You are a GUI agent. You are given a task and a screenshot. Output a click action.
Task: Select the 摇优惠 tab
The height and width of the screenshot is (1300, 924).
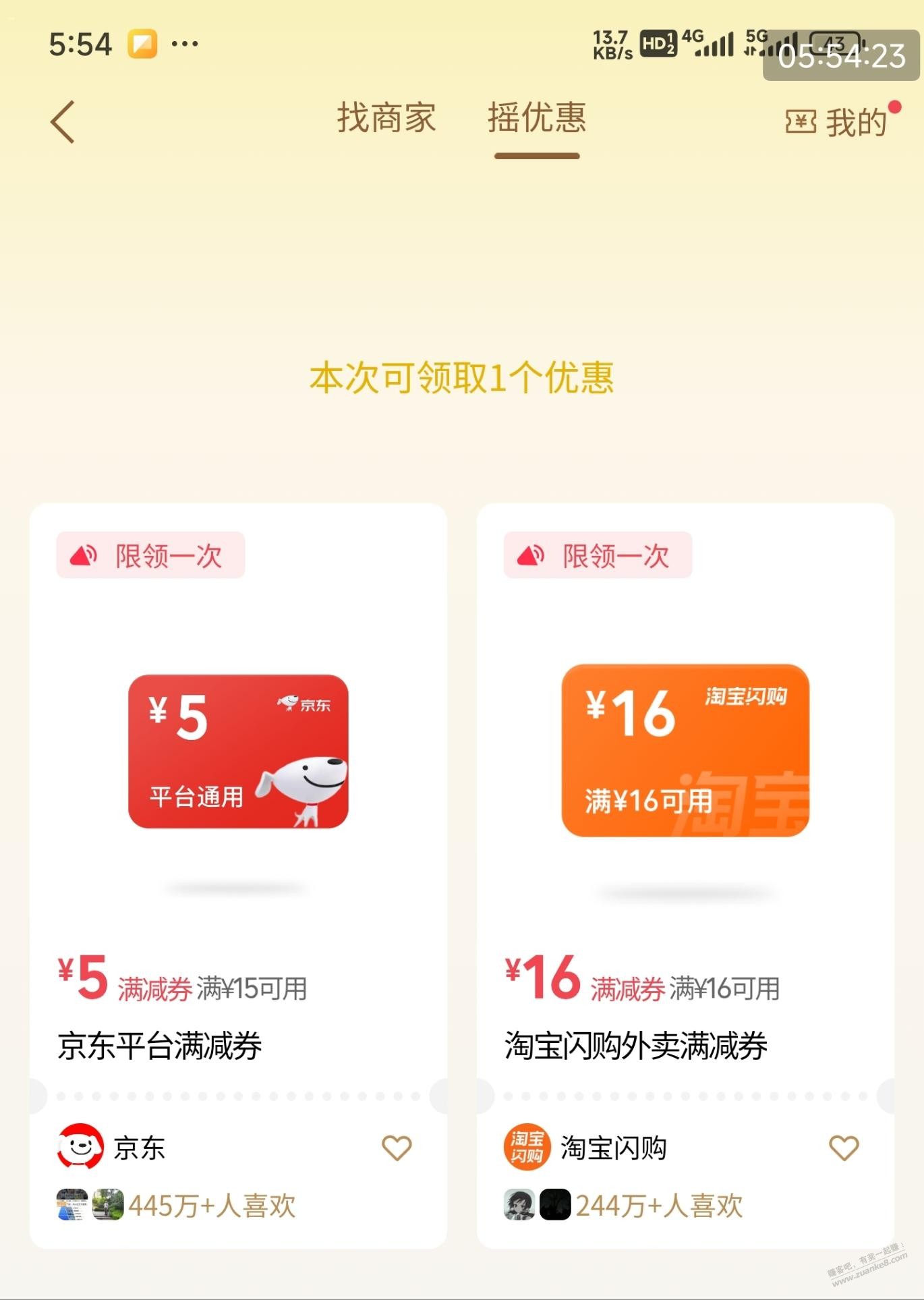click(537, 119)
